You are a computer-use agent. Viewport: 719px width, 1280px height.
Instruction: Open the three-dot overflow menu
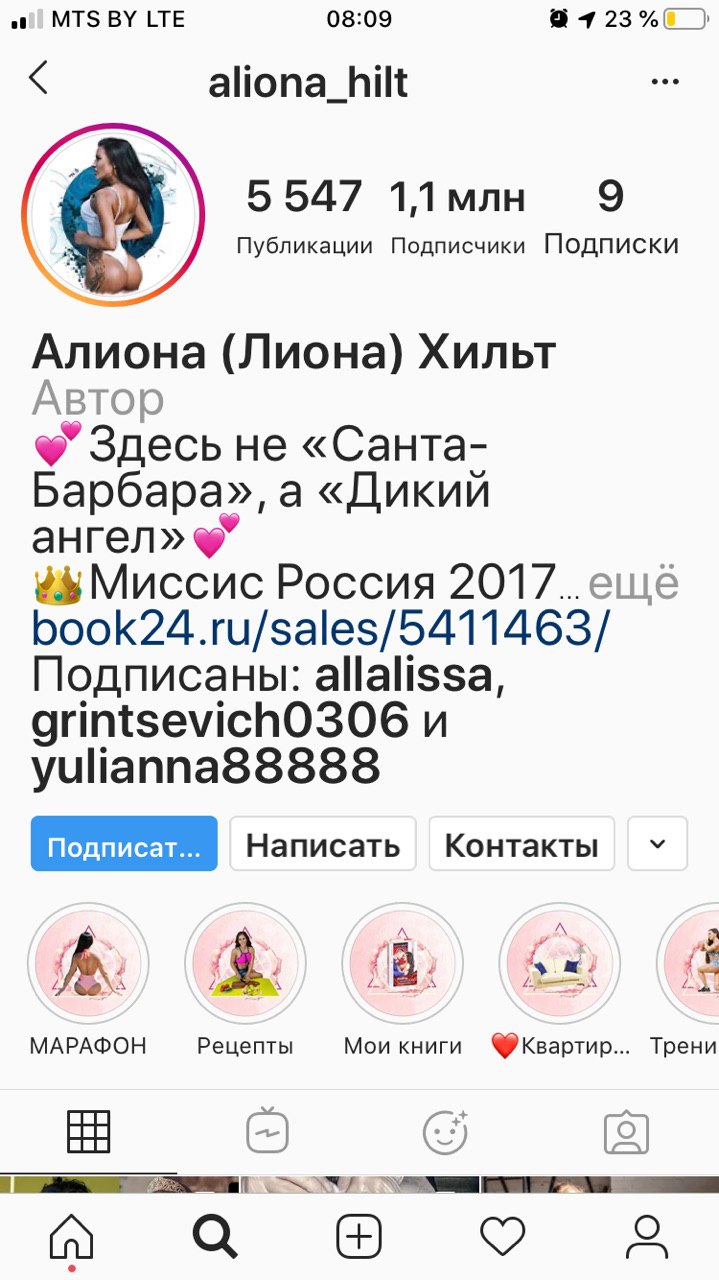(x=665, y=82)
